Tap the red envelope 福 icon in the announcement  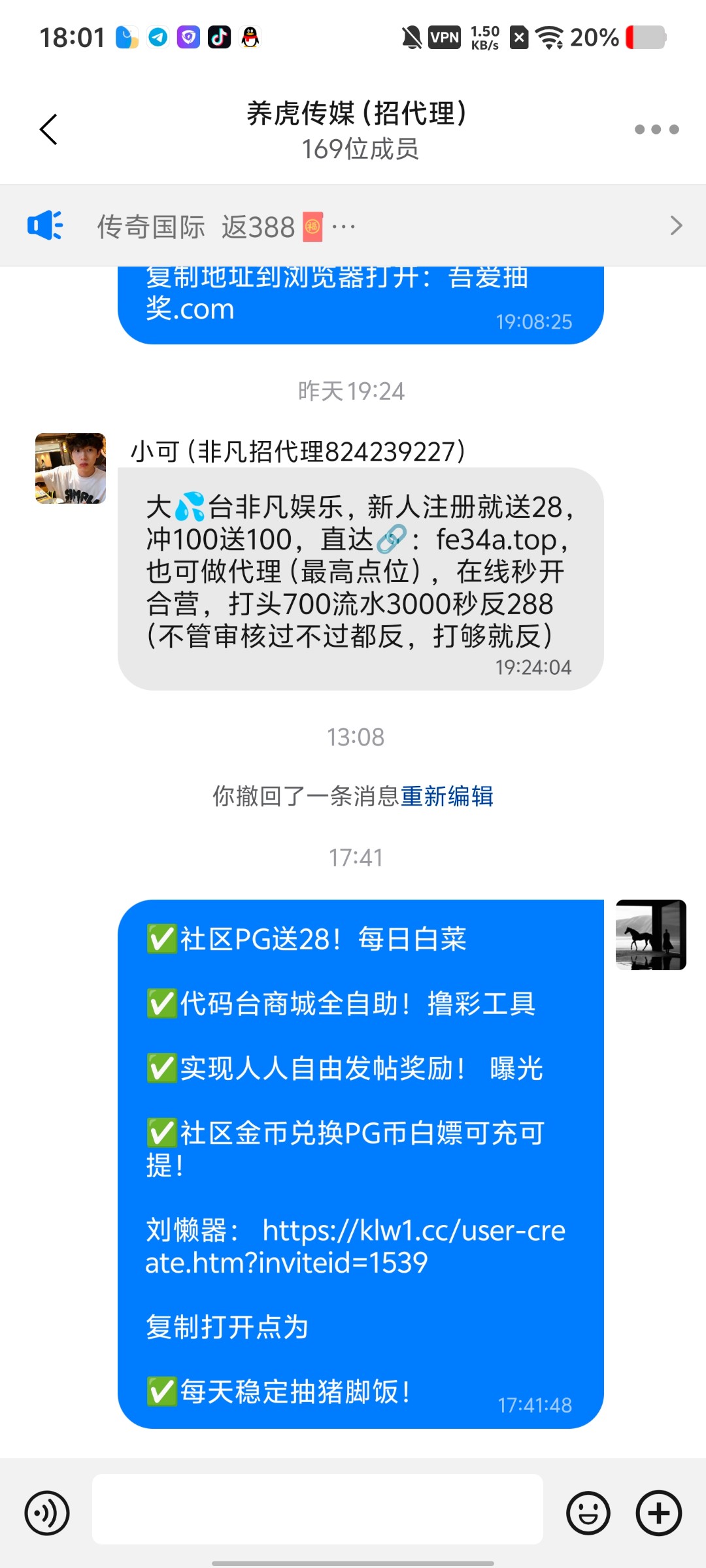(x=313, y=225)
